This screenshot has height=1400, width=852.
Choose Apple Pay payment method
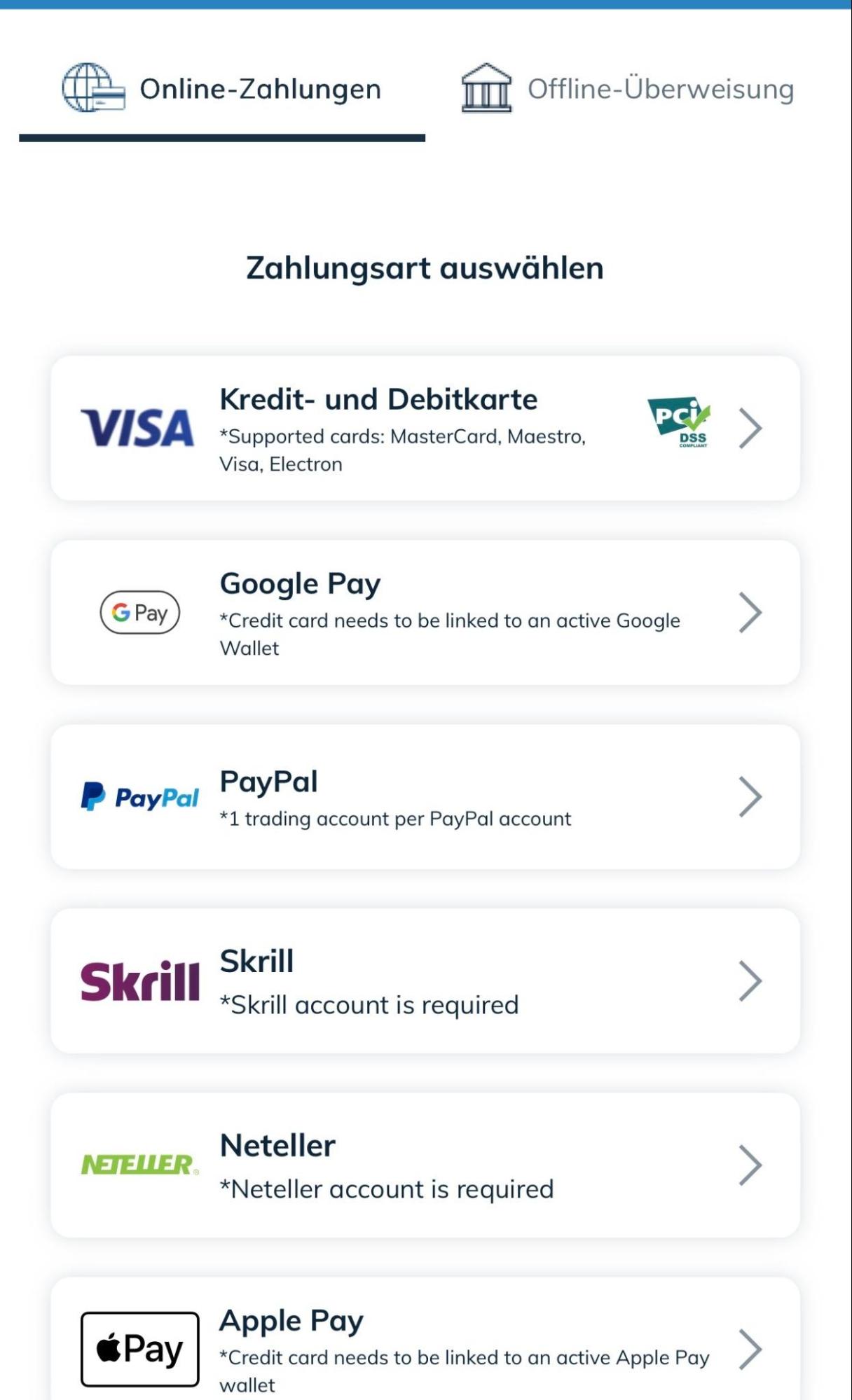(x=425, y=1348)
